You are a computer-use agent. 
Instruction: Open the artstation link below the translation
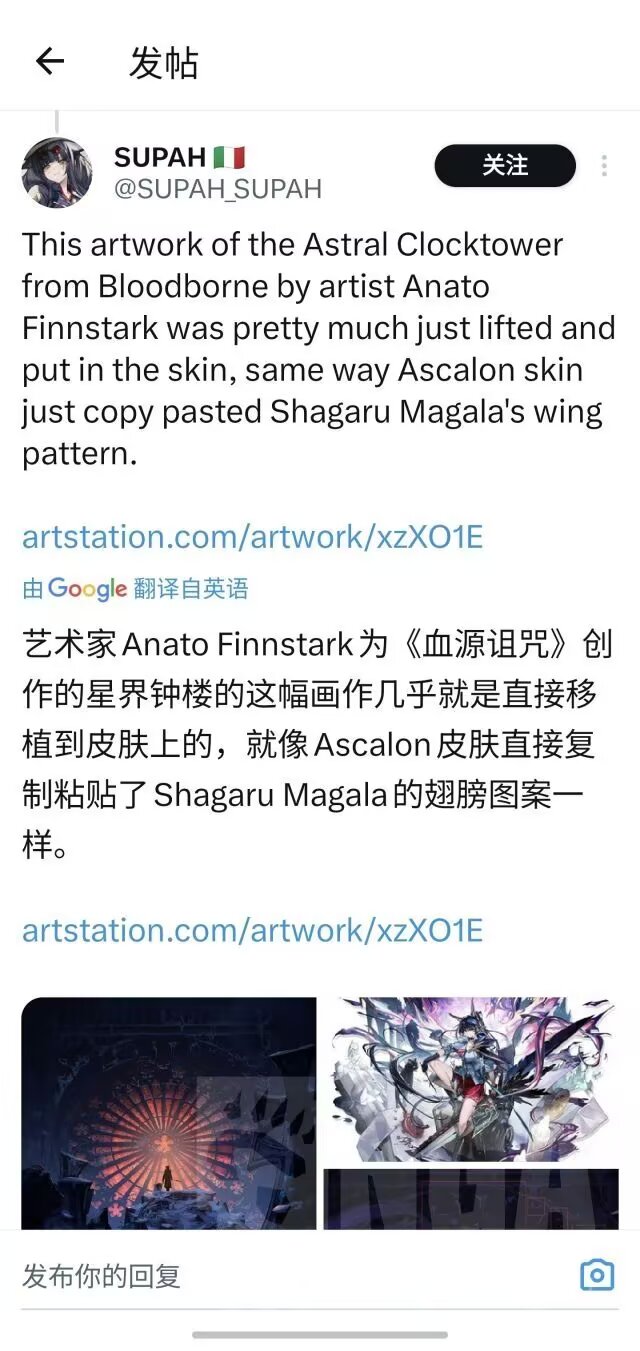click(x=252, y=931)
